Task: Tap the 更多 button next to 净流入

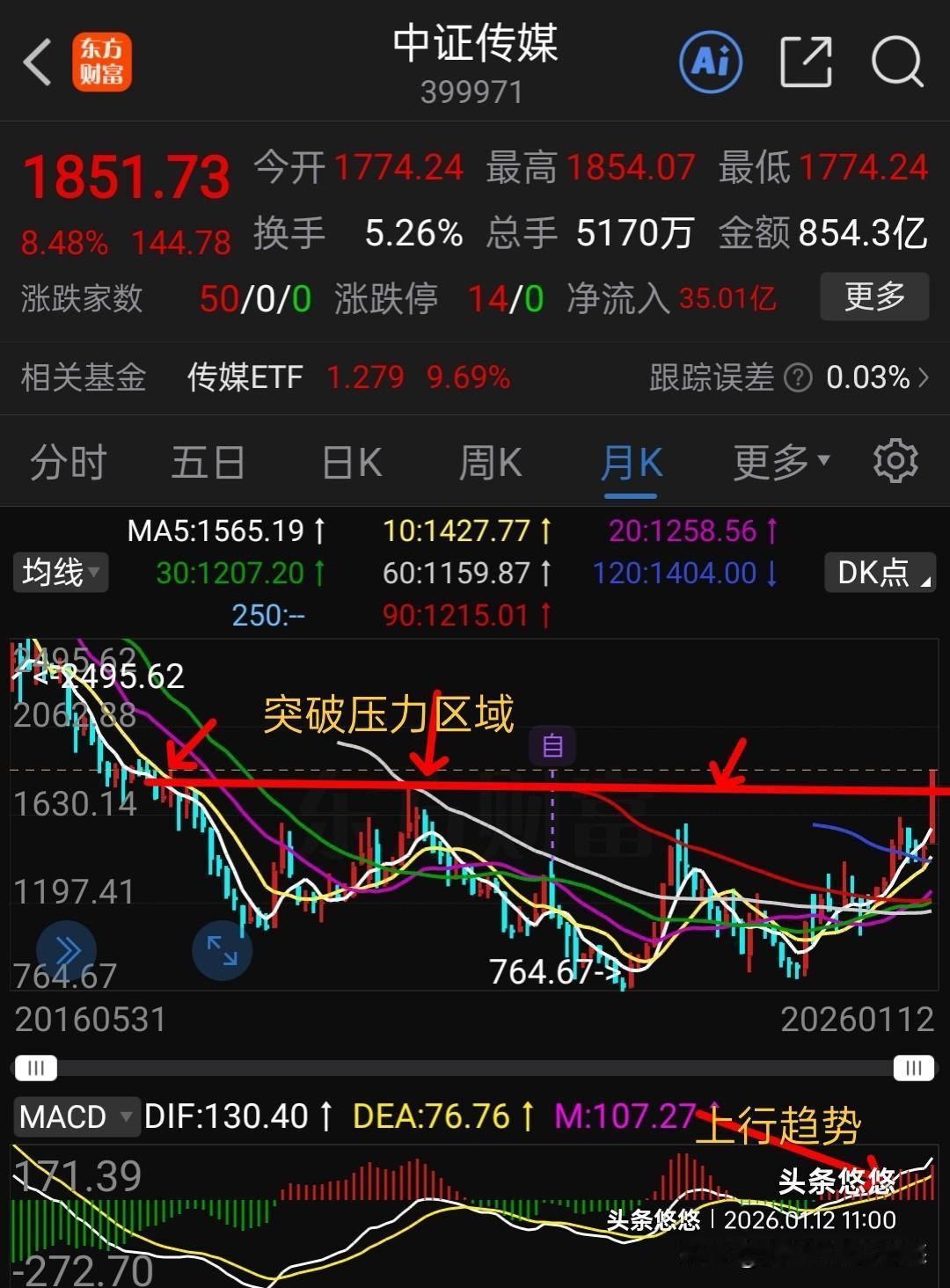Action: tap(874, 297)
